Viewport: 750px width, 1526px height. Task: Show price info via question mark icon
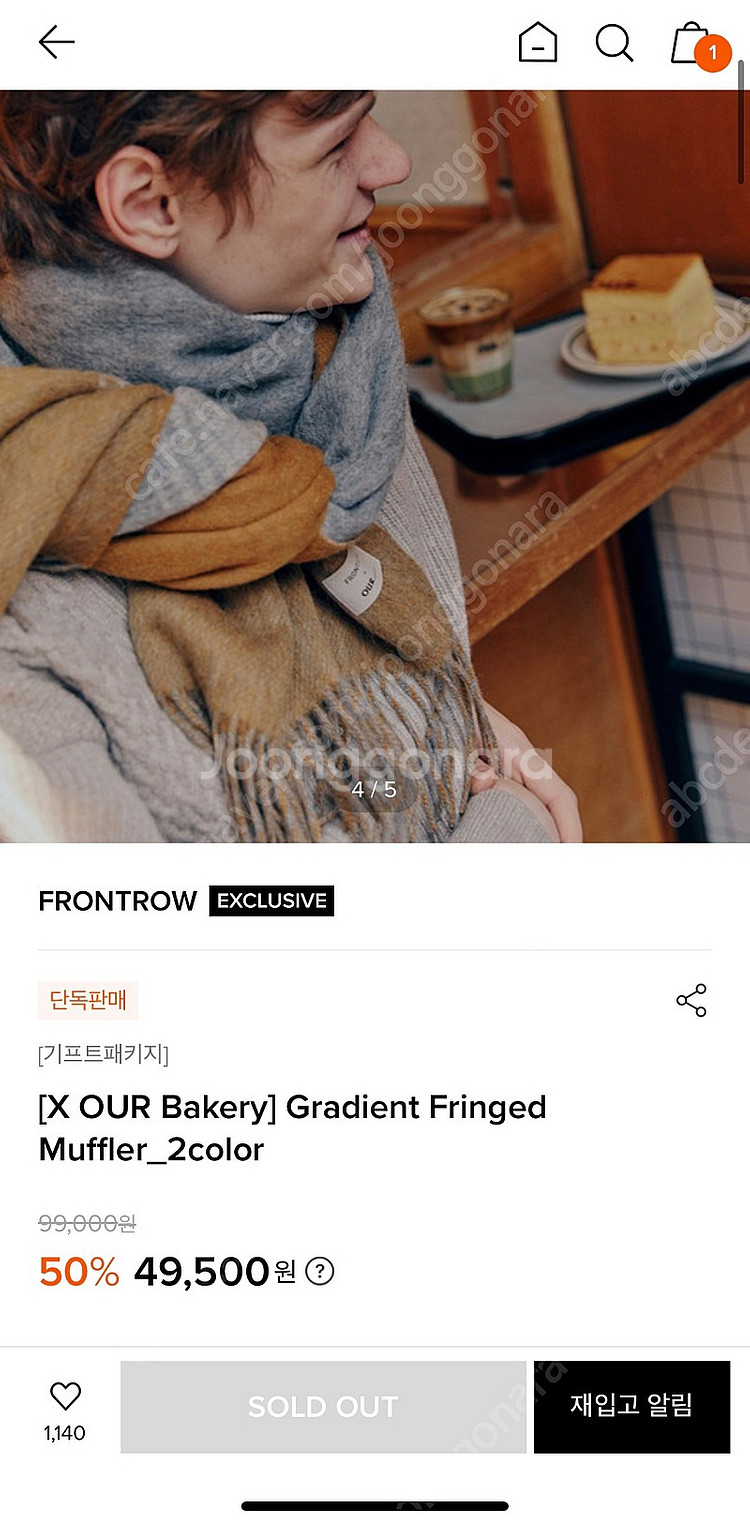[319, 1272]
